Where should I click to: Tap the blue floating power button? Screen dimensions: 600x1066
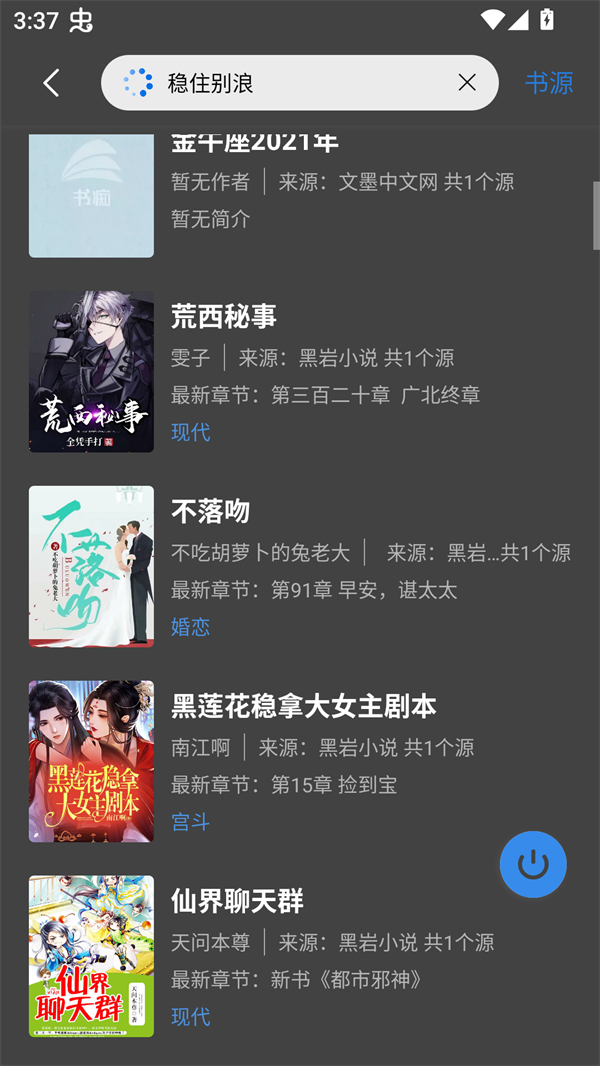coord(533,864)
